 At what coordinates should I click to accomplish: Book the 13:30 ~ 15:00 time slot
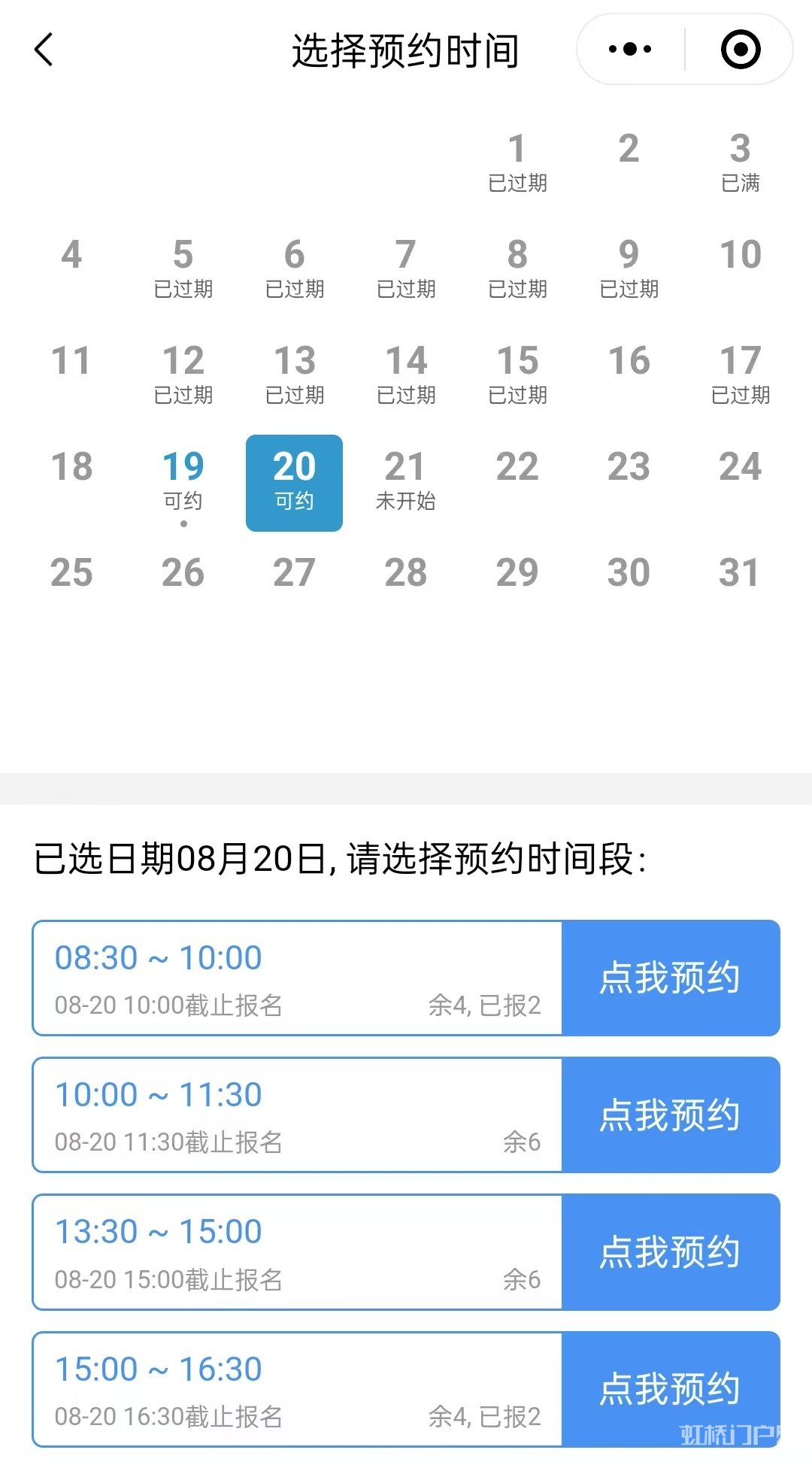pos(670,1252)
